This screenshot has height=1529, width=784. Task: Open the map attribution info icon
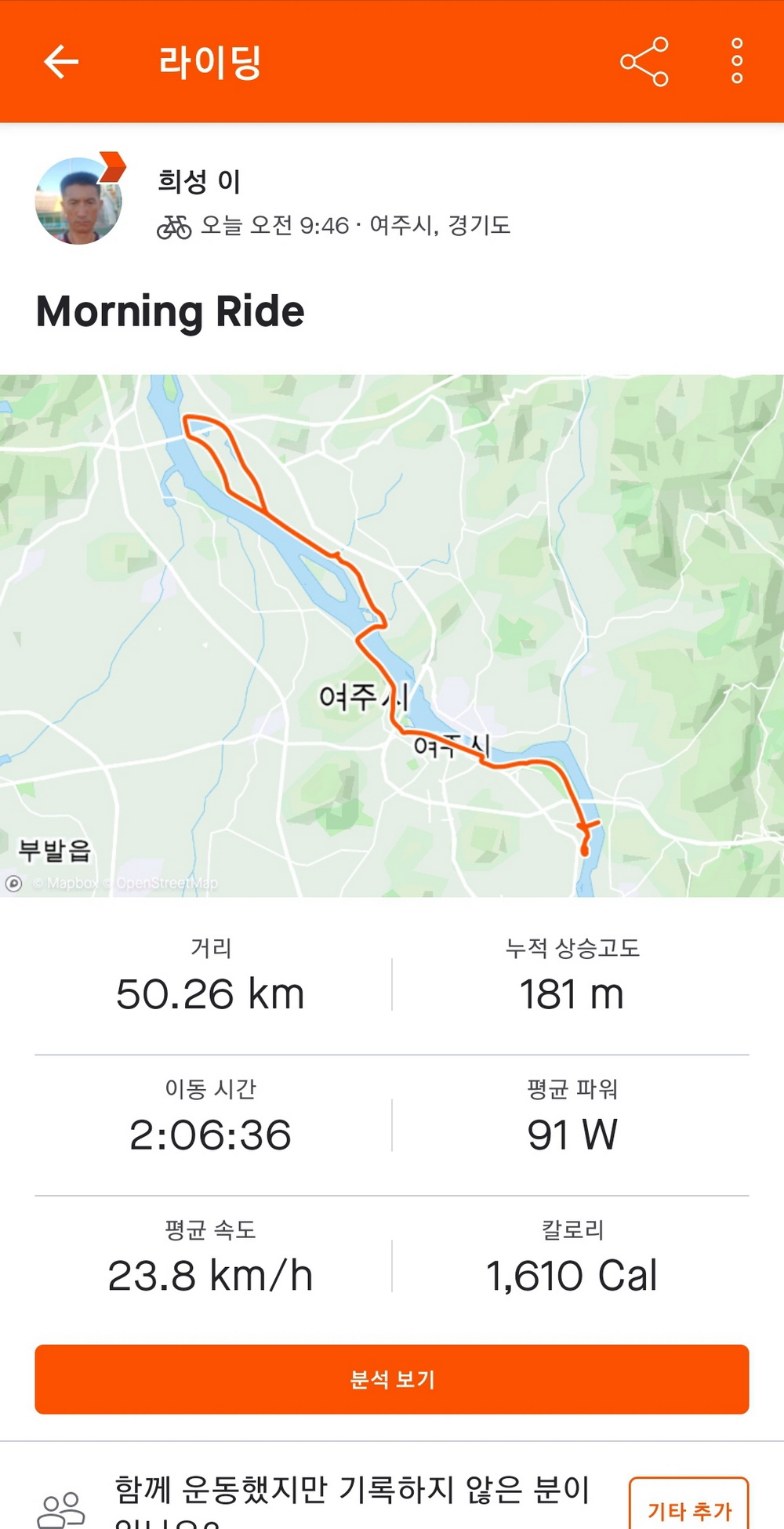click(x=13, y=884)
